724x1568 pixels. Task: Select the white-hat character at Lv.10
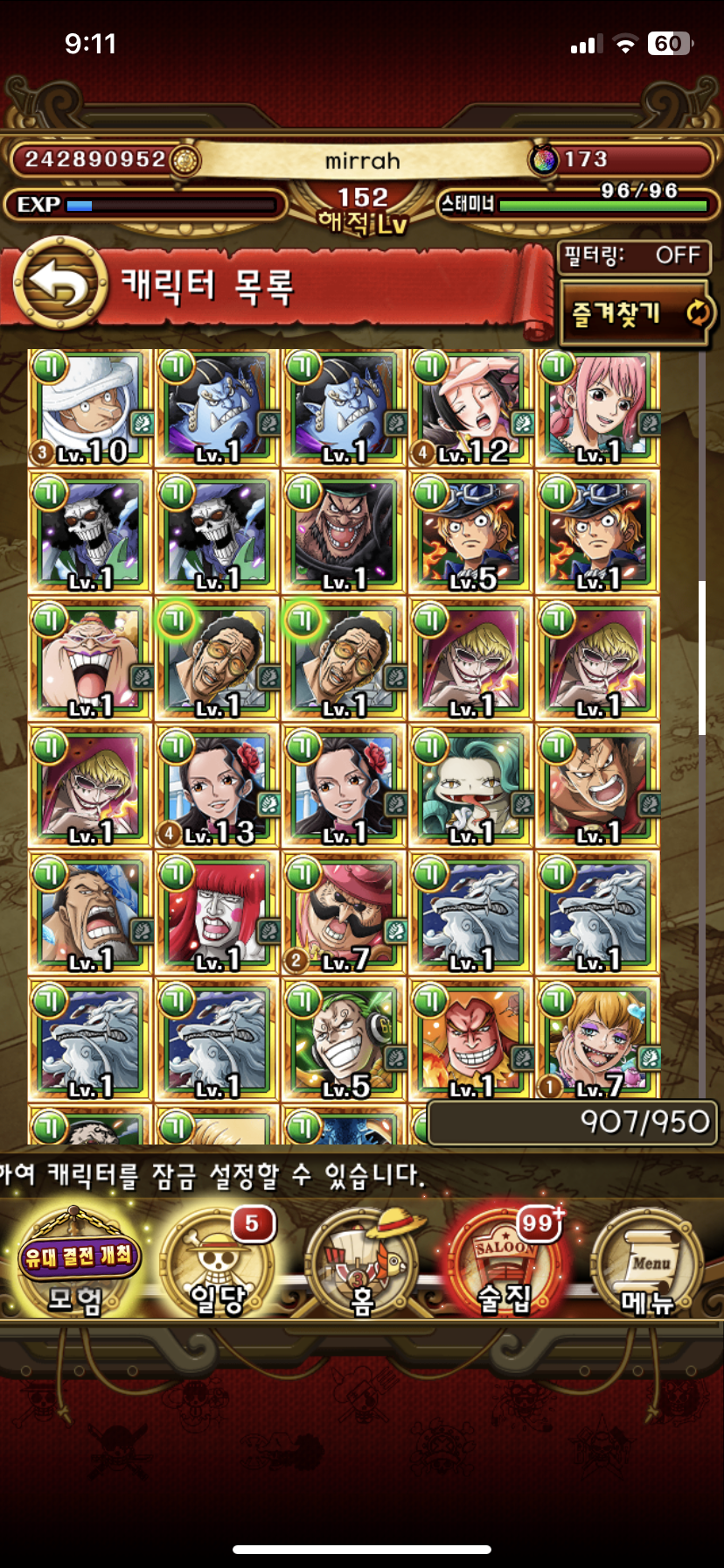pos(90,408)
